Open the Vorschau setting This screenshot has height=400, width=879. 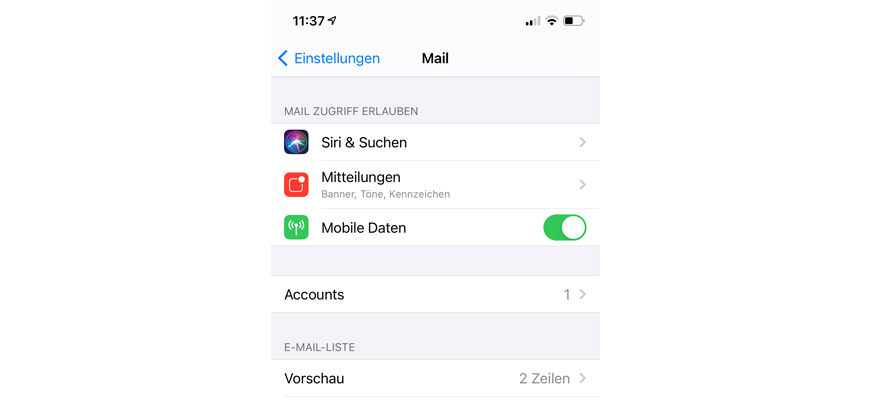coord(435,378)
